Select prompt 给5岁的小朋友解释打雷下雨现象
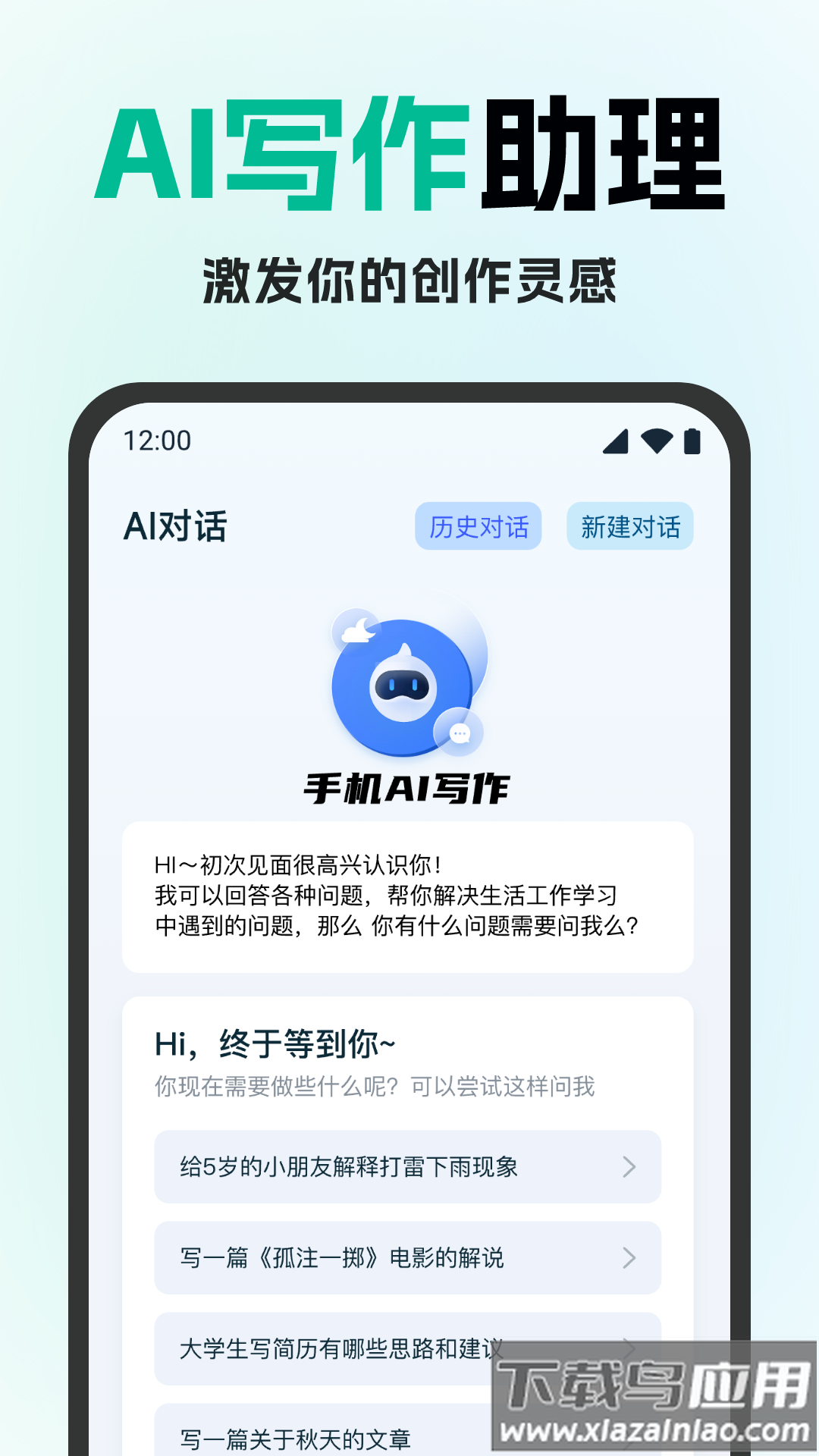Viewport: 819px width, 1456px height. coord(349,1168)
